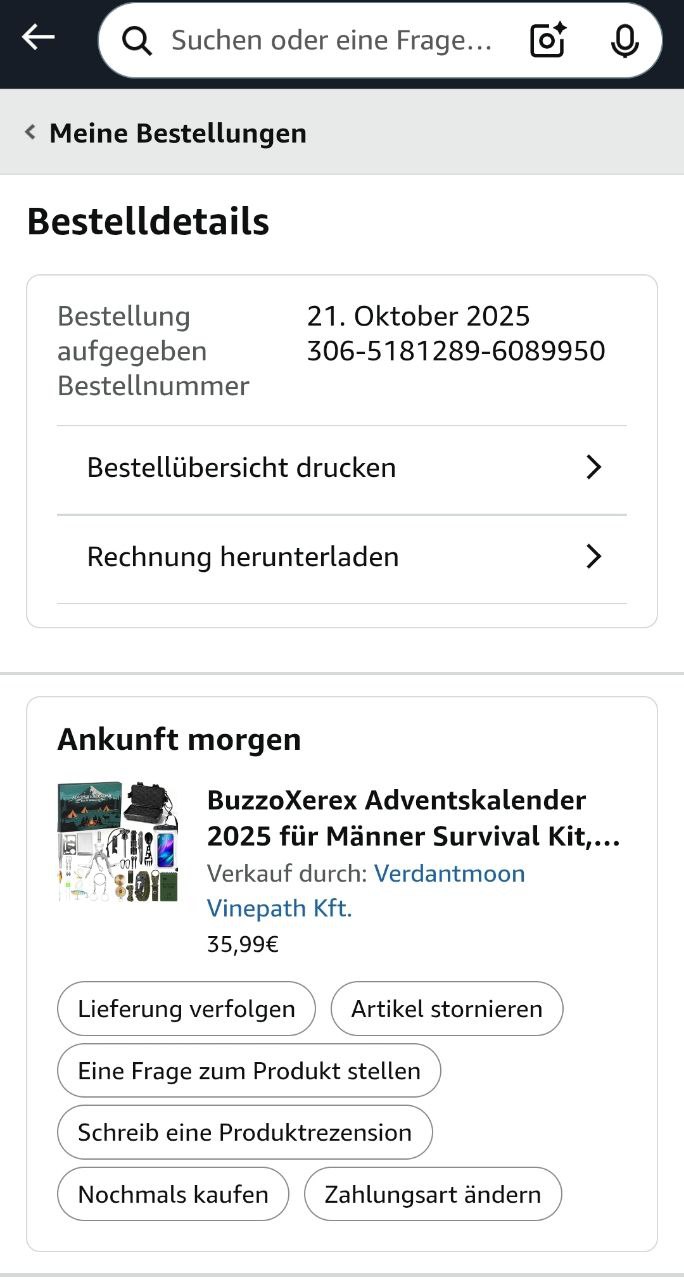
Task: Open the BuzzoXerex Adventskalender product image
Action: click(118, 842)
